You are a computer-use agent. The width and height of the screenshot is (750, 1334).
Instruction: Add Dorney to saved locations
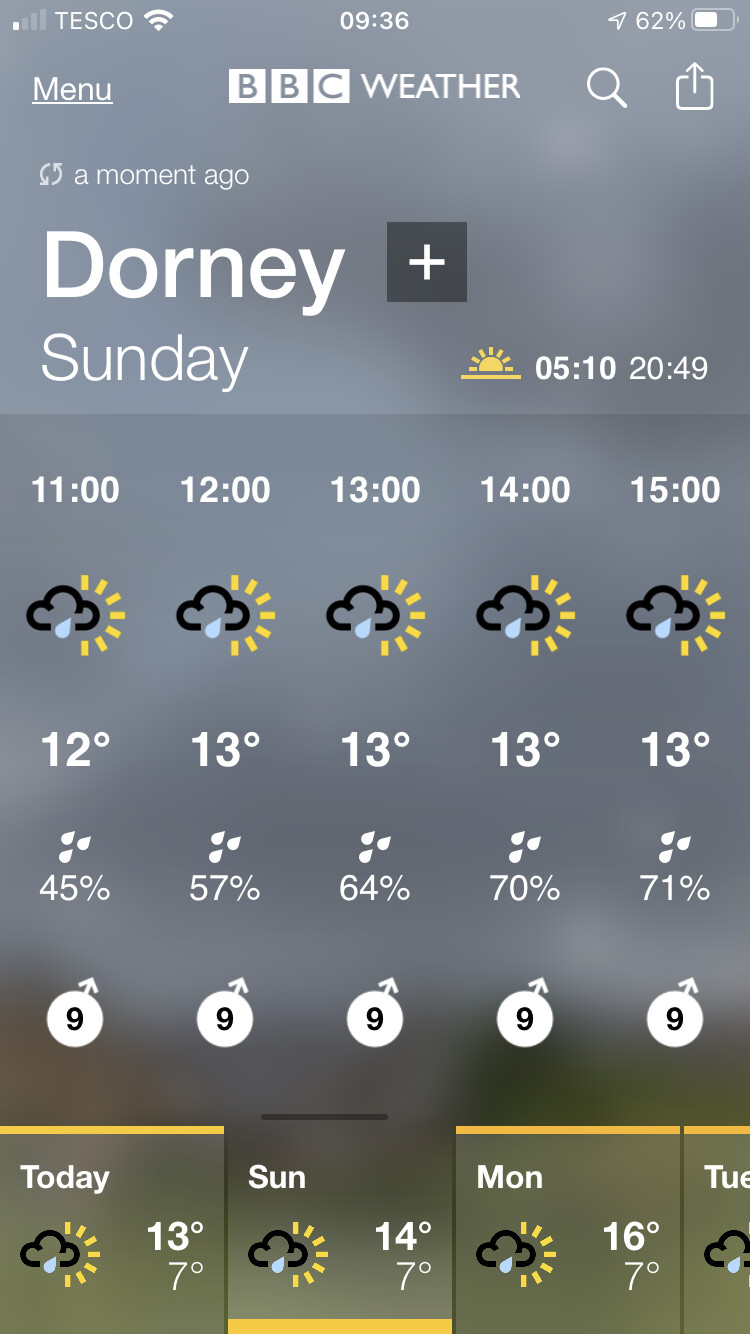click(427, 262)
